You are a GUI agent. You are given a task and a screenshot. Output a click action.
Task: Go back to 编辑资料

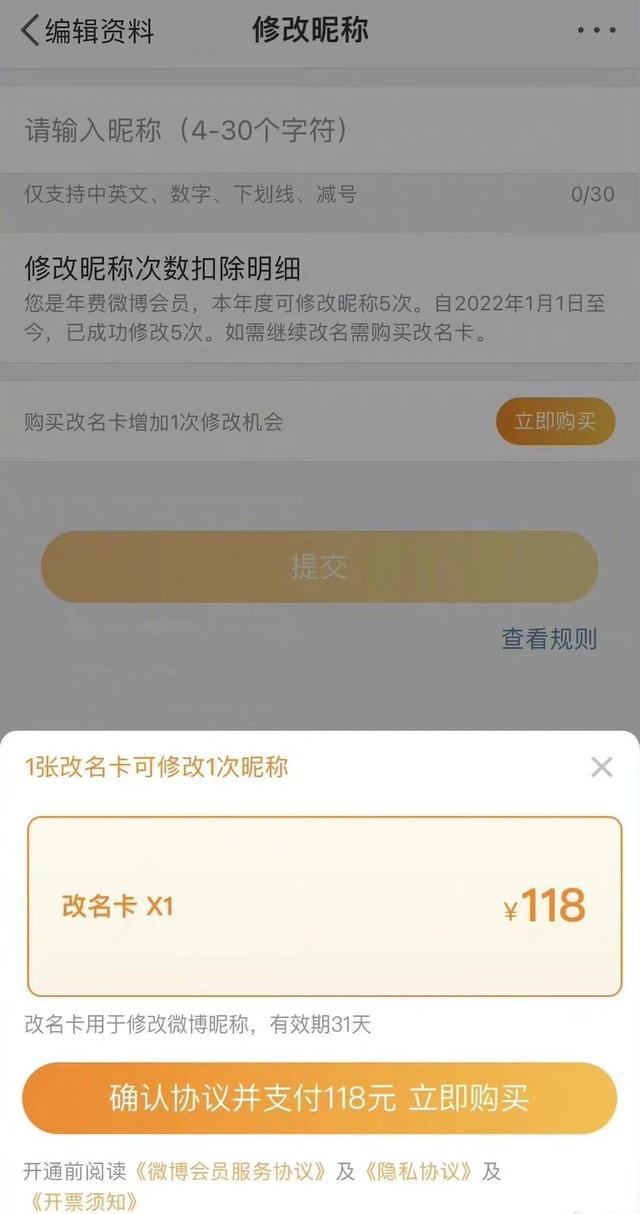coord(88,30)
